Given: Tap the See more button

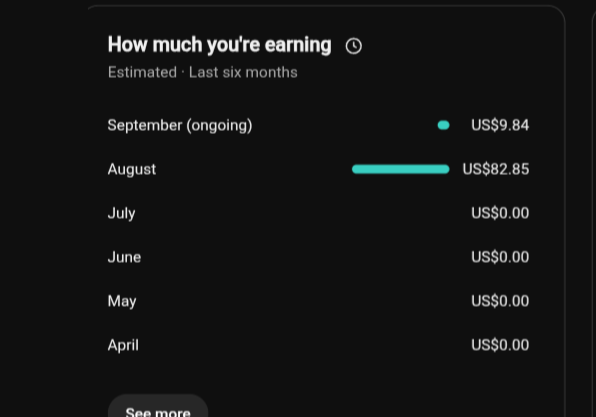Looking at the screenshot, I should (158, 406).
